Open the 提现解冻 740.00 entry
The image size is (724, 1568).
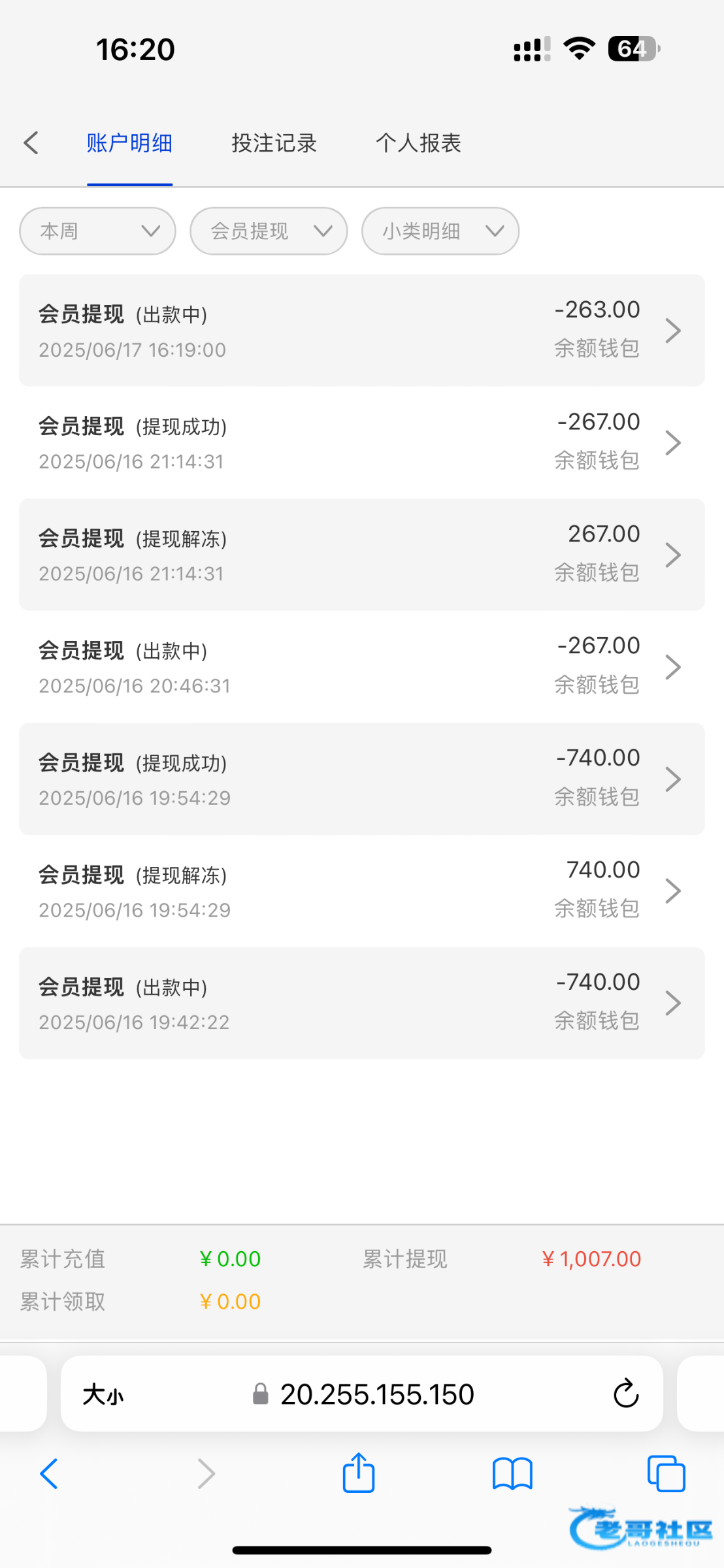click(362, 890)
